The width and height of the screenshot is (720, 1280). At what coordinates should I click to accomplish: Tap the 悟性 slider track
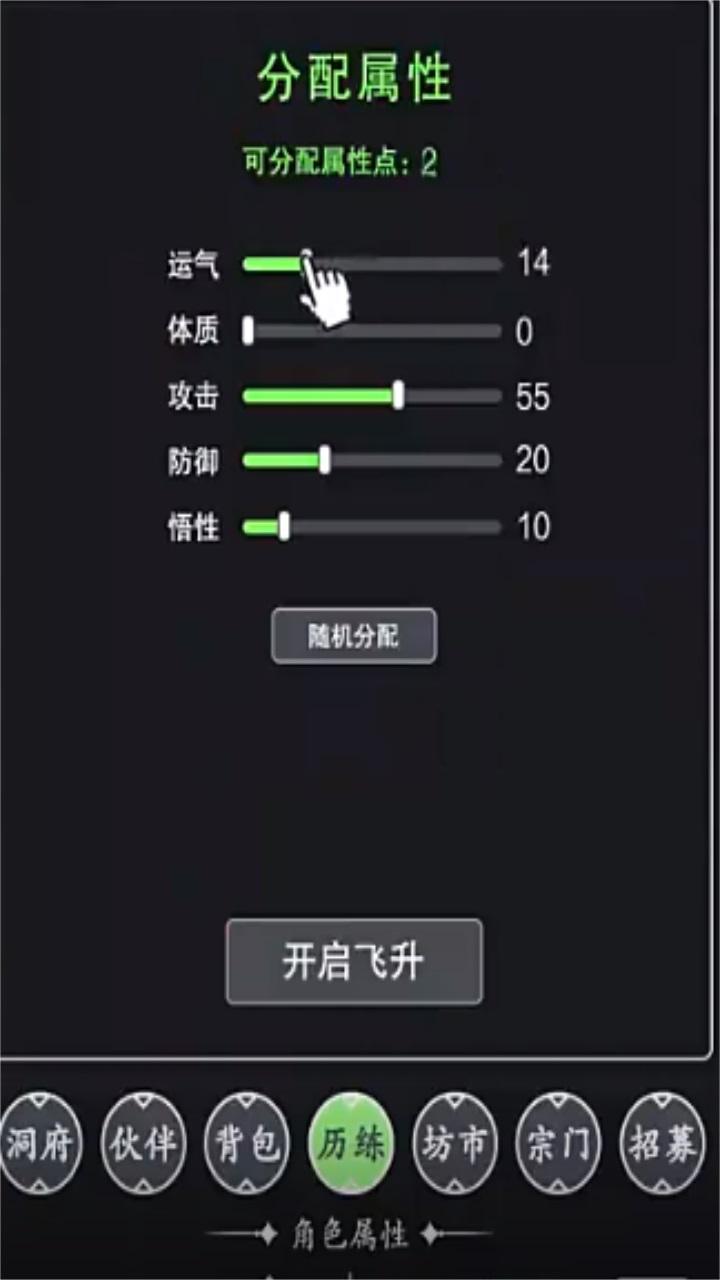coord(372,527)
